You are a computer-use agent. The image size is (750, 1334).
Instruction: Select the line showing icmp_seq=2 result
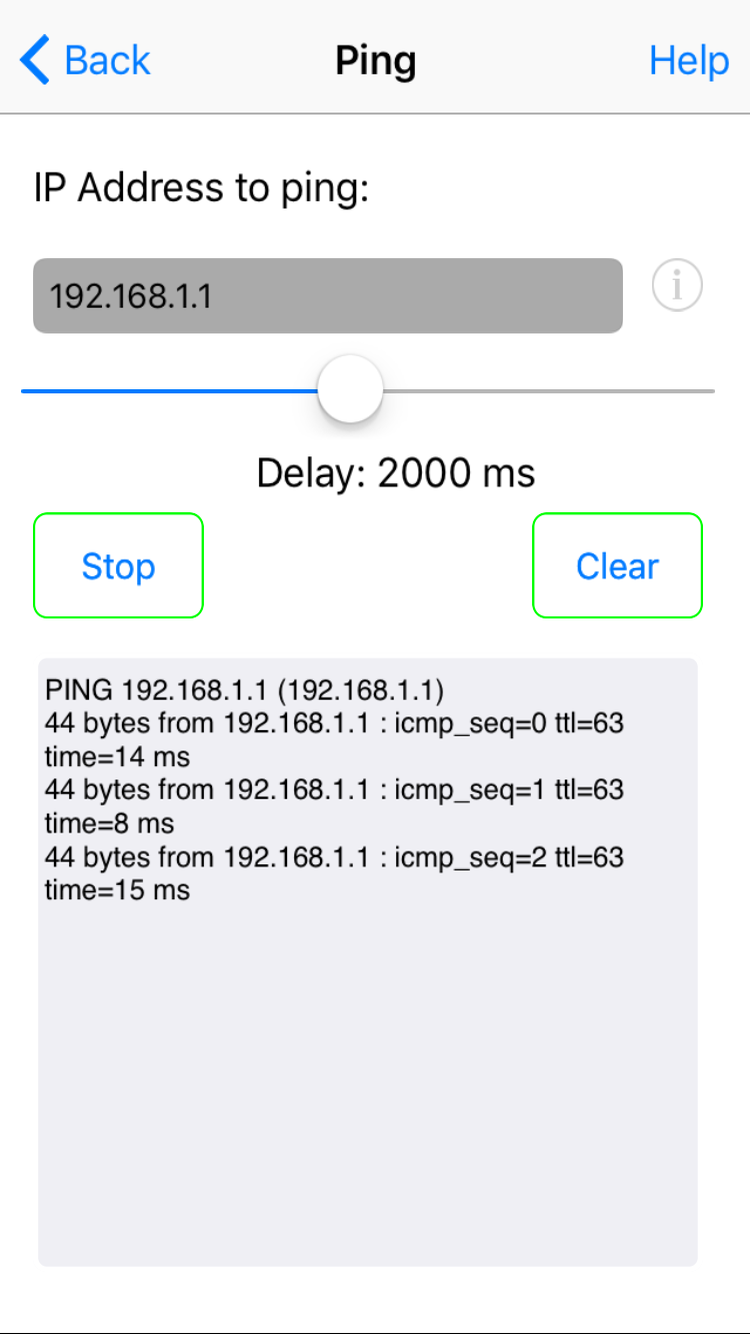pyautogui.click(x=334, y=857)
